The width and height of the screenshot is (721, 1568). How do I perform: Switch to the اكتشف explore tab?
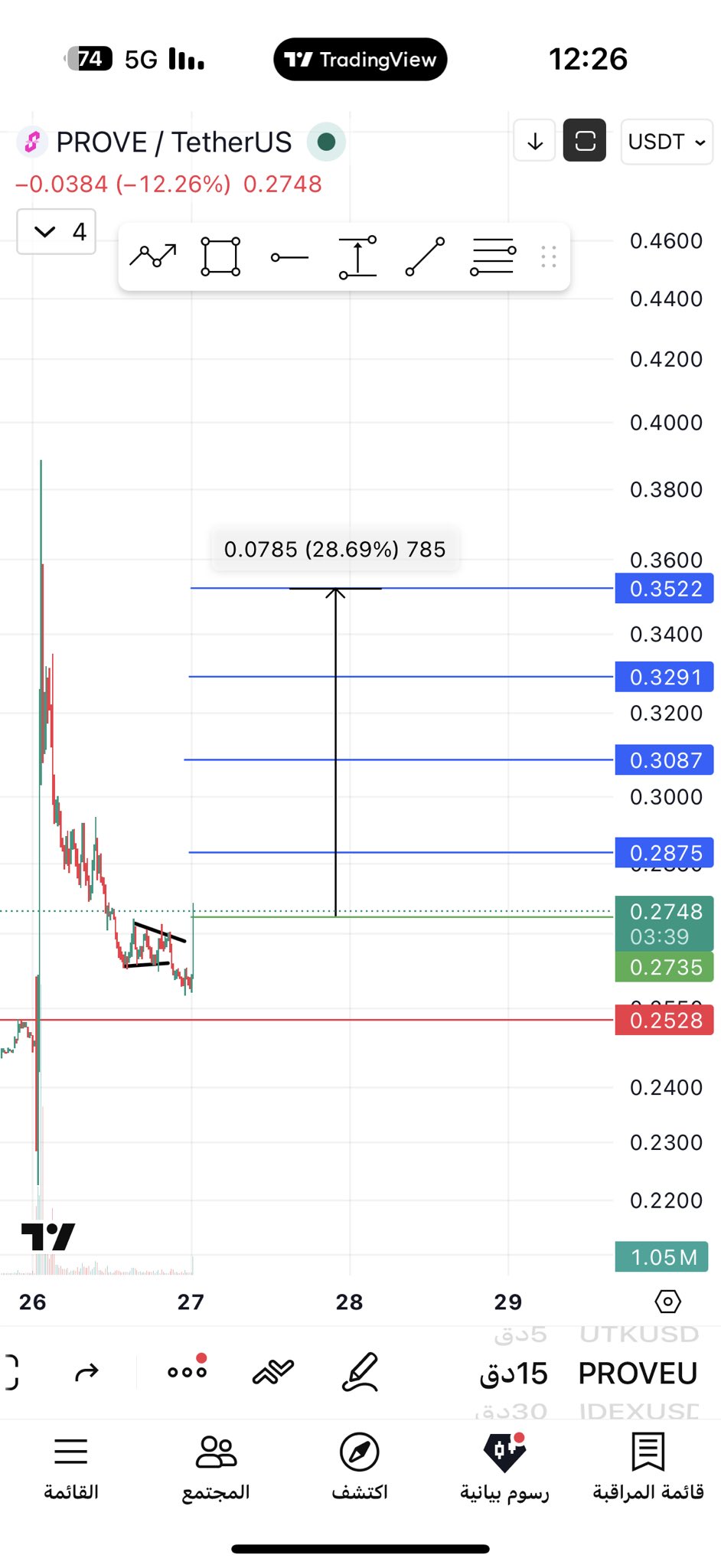[360, 1467]
